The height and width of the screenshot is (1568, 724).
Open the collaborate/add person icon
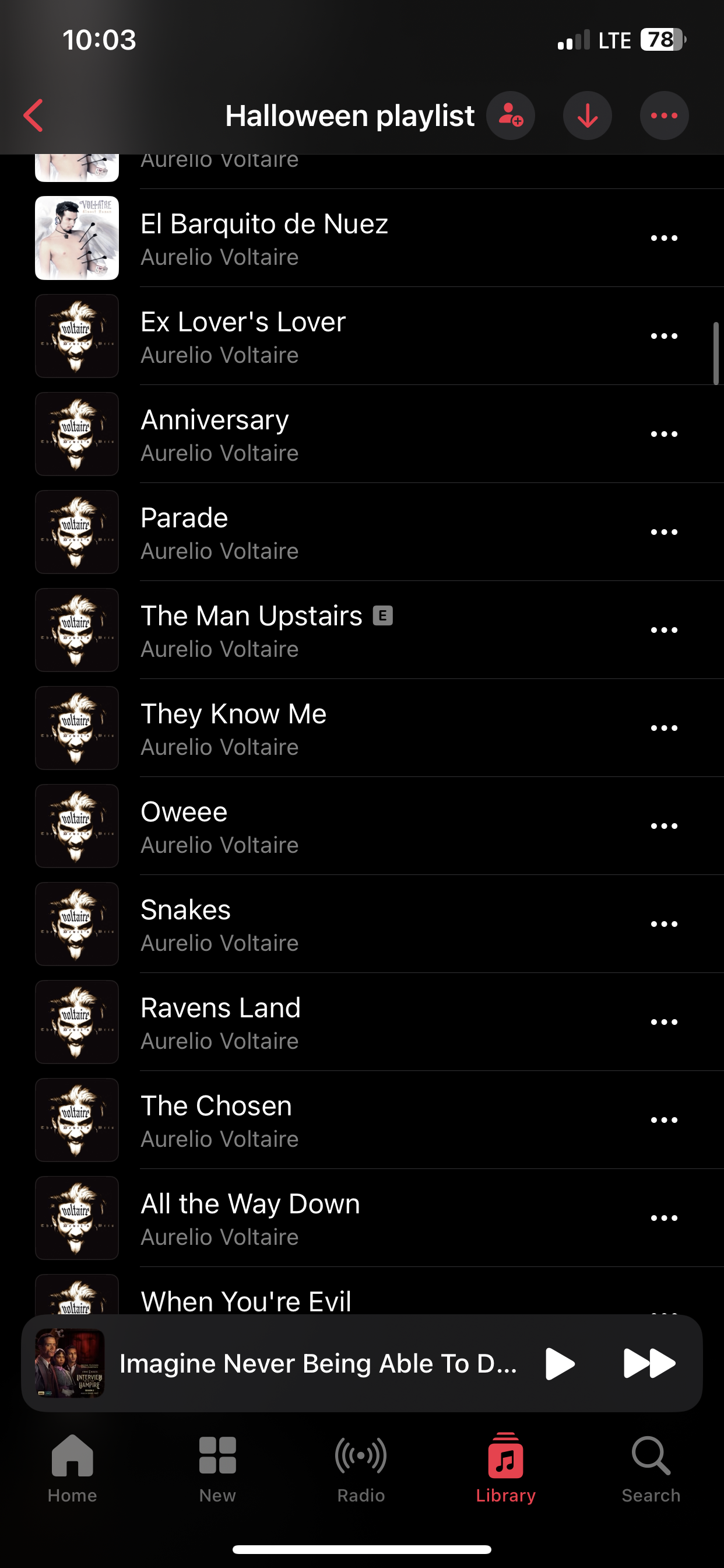point(511,116)
